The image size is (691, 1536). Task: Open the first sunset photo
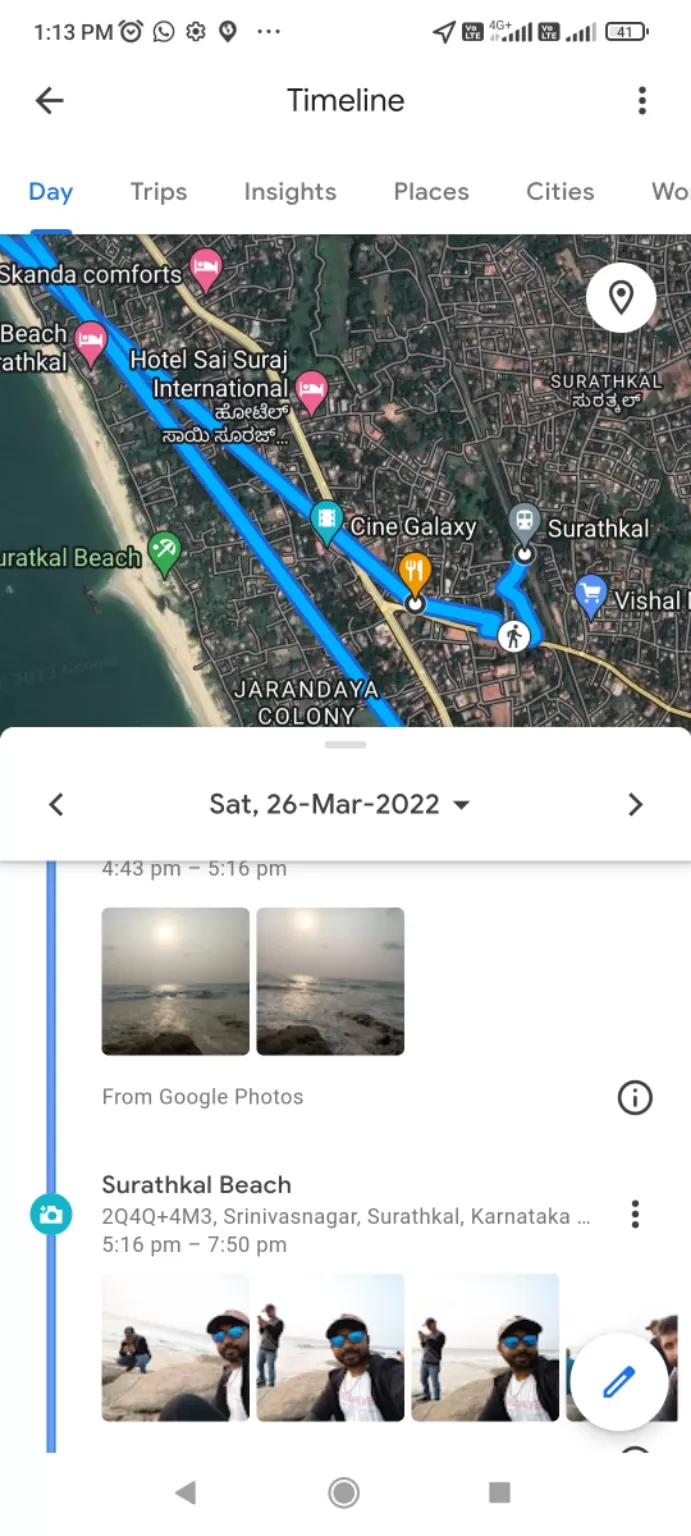[x=175, y=981]
